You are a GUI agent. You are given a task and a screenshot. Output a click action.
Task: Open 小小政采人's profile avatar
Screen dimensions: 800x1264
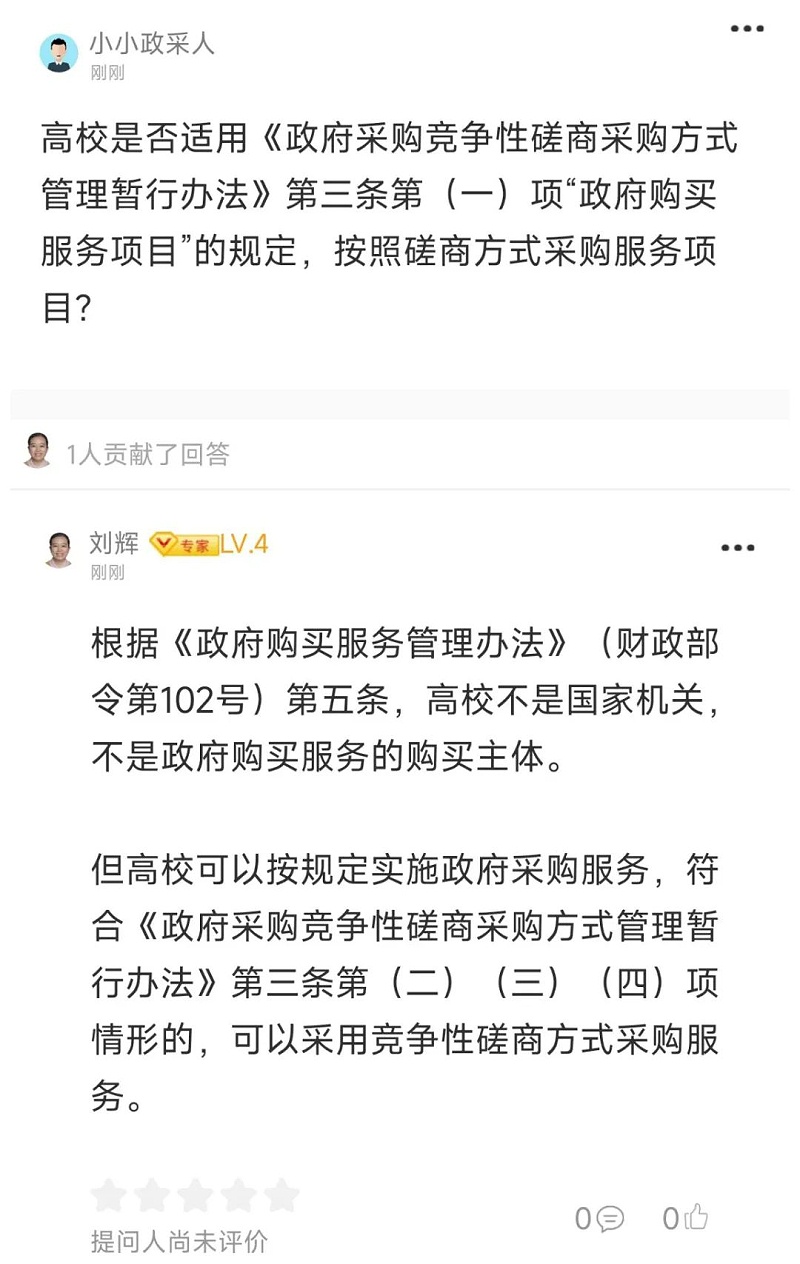(x=59, y=52)
